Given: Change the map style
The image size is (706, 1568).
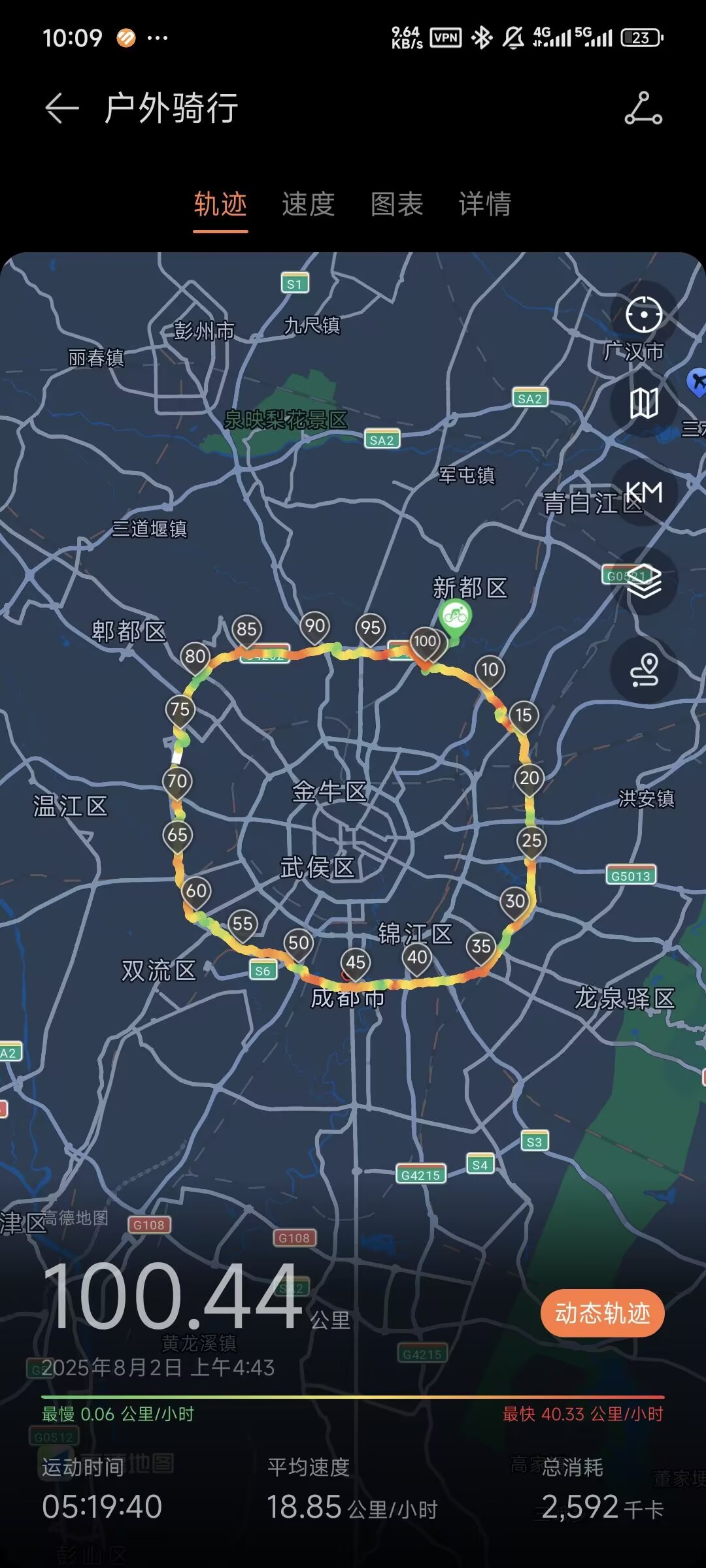Looking at the screenshot, I should click(644, 403).
